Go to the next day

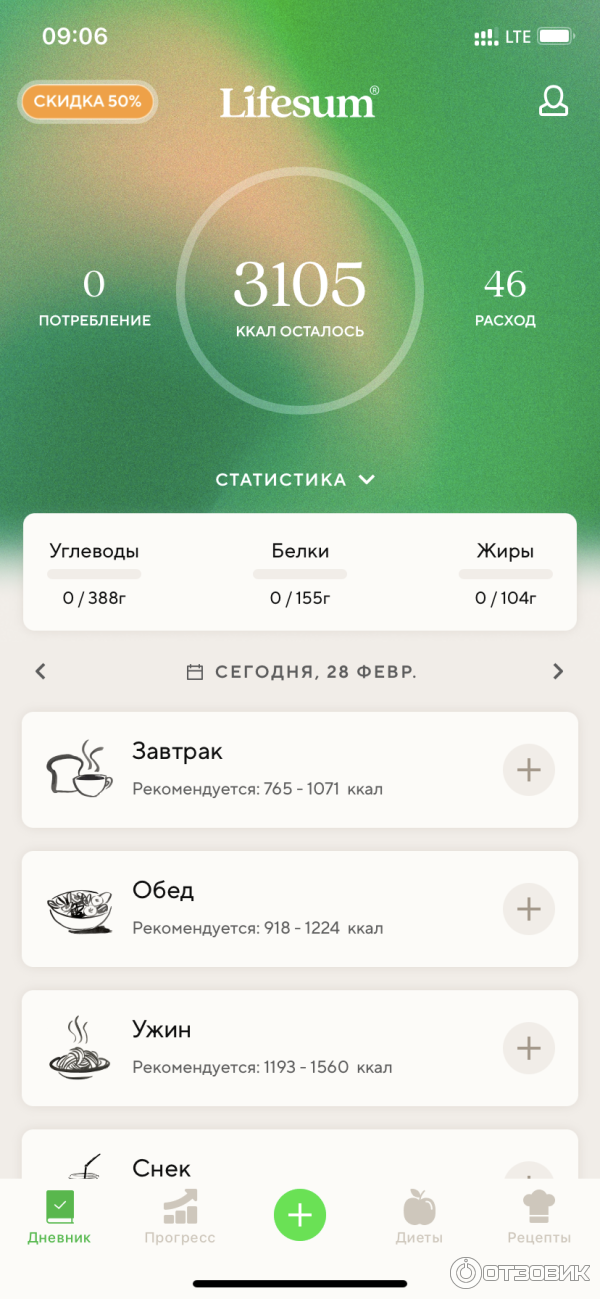(558, 672)
